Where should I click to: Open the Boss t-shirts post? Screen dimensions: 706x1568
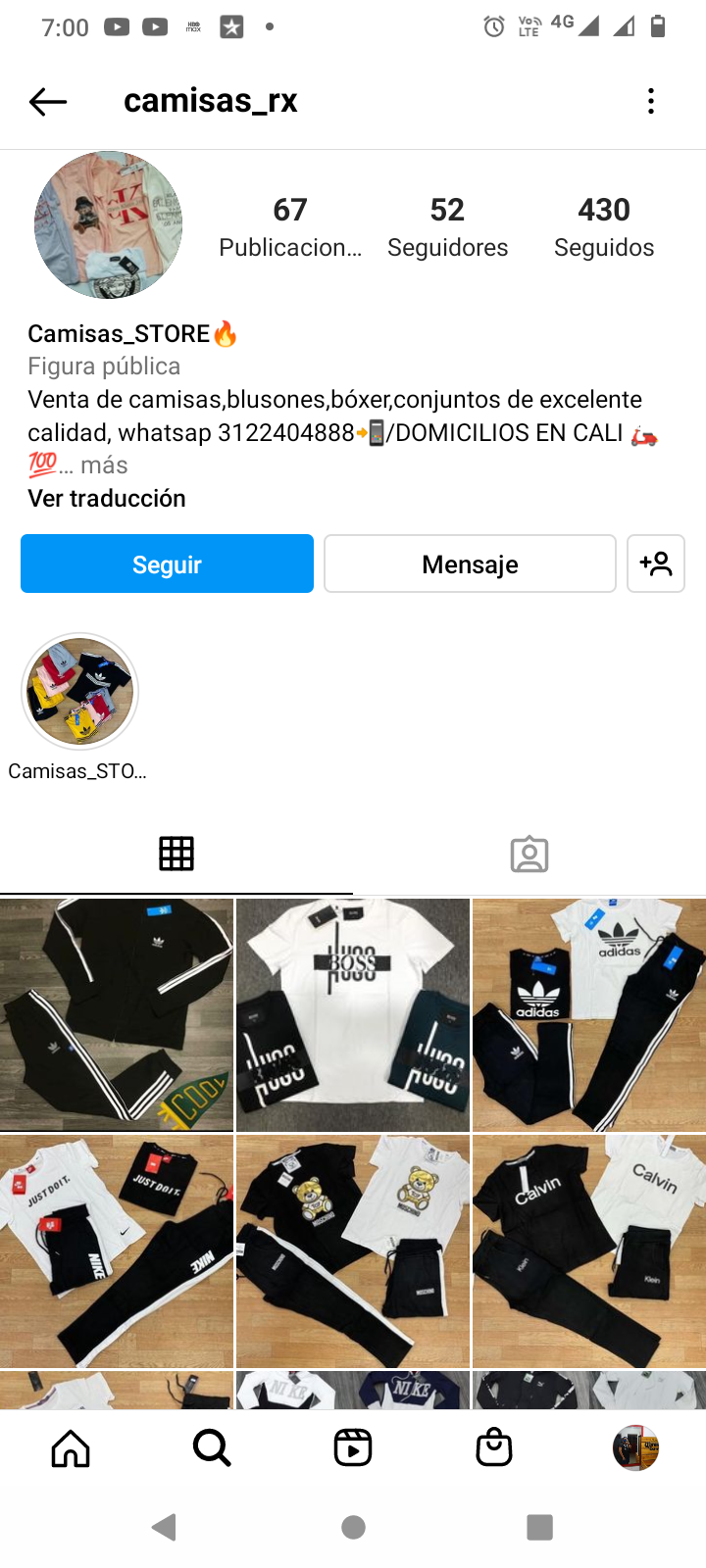click(353, 1014)
